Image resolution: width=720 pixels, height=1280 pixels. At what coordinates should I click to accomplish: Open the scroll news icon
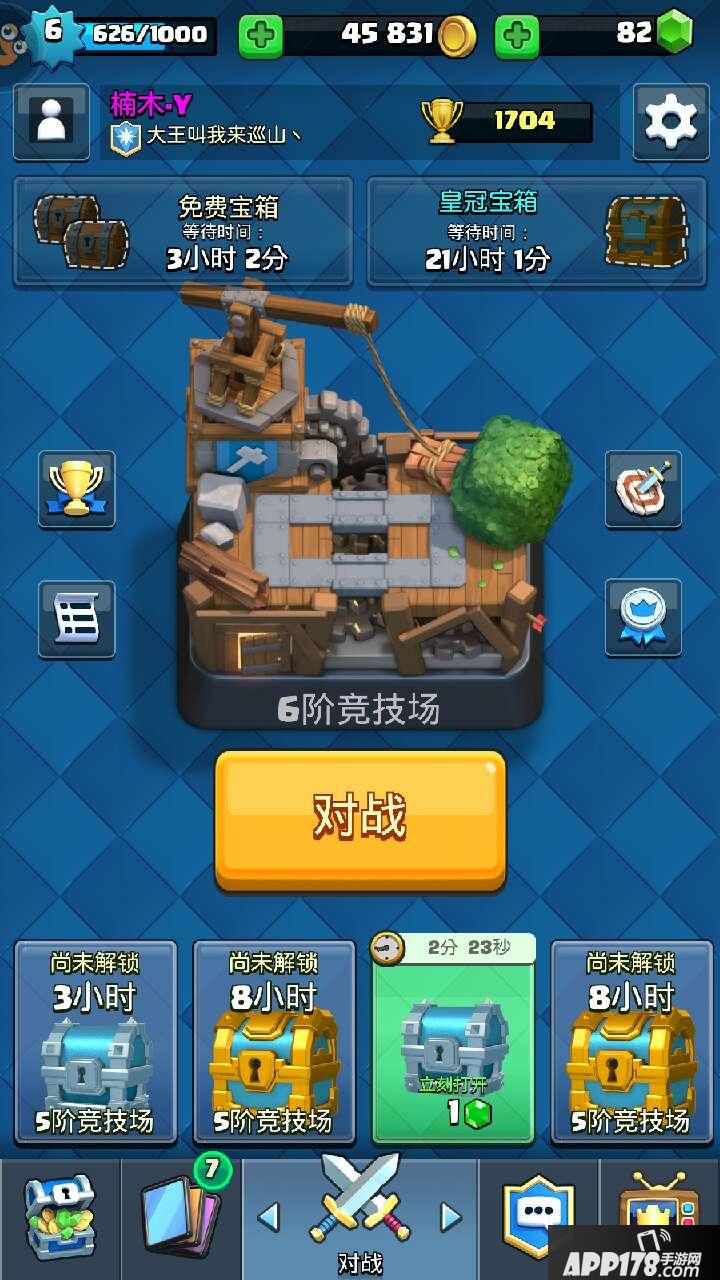point(77,619)
